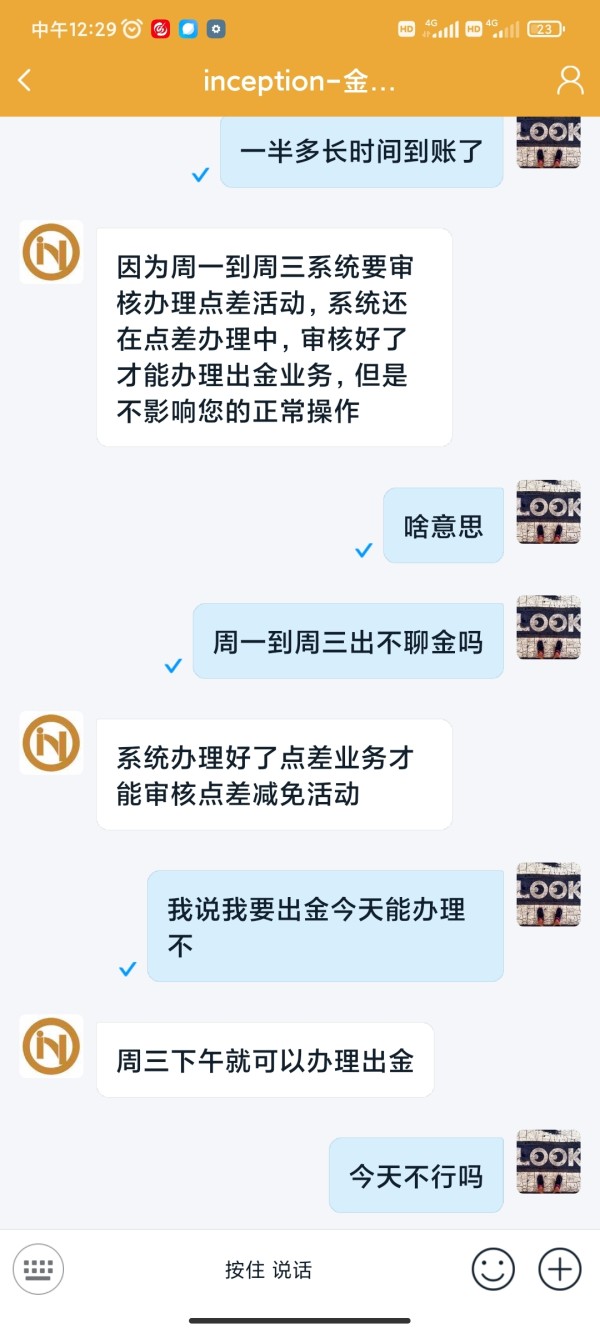Tap my avatar beside 今天不行吗
Image resolution: width=600 pixels, height=1333 pixels.
click(548, 1161)
